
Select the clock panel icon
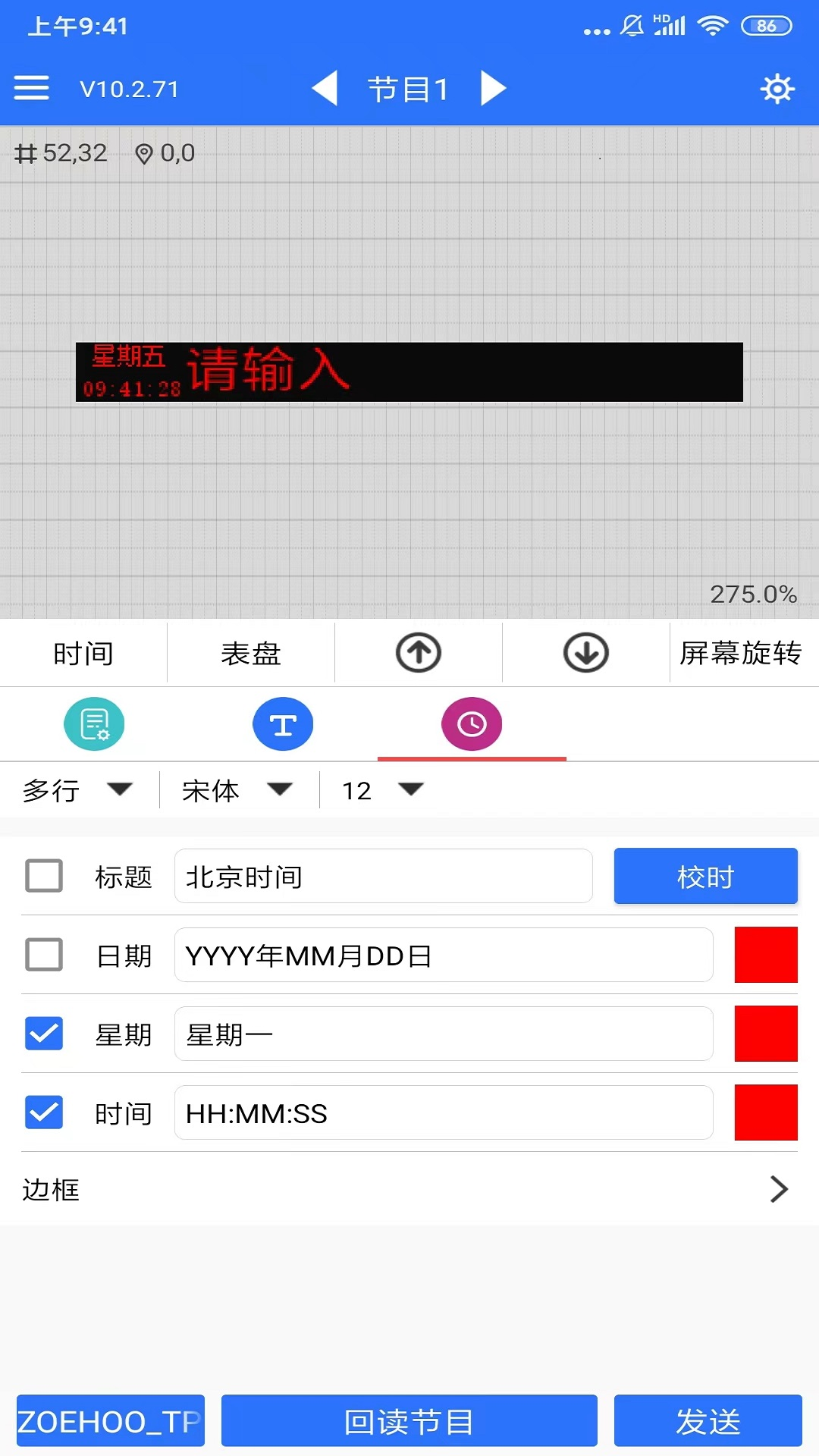[472, 724]
